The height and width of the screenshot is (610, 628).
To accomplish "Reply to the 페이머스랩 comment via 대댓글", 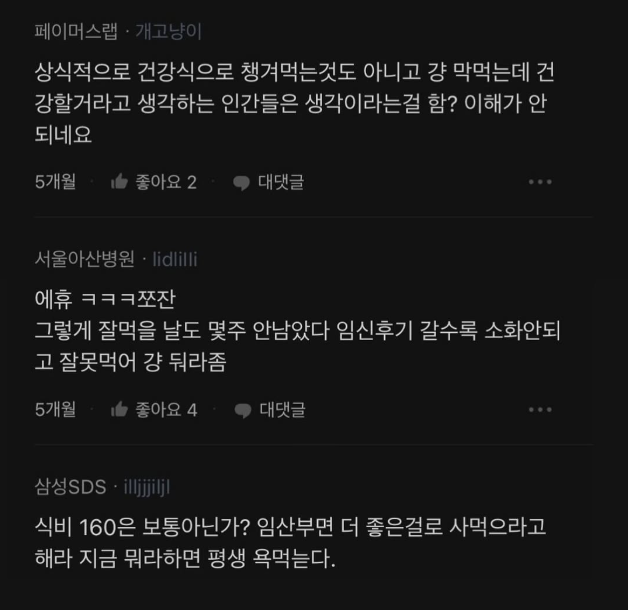I will [x=268, y=182].
